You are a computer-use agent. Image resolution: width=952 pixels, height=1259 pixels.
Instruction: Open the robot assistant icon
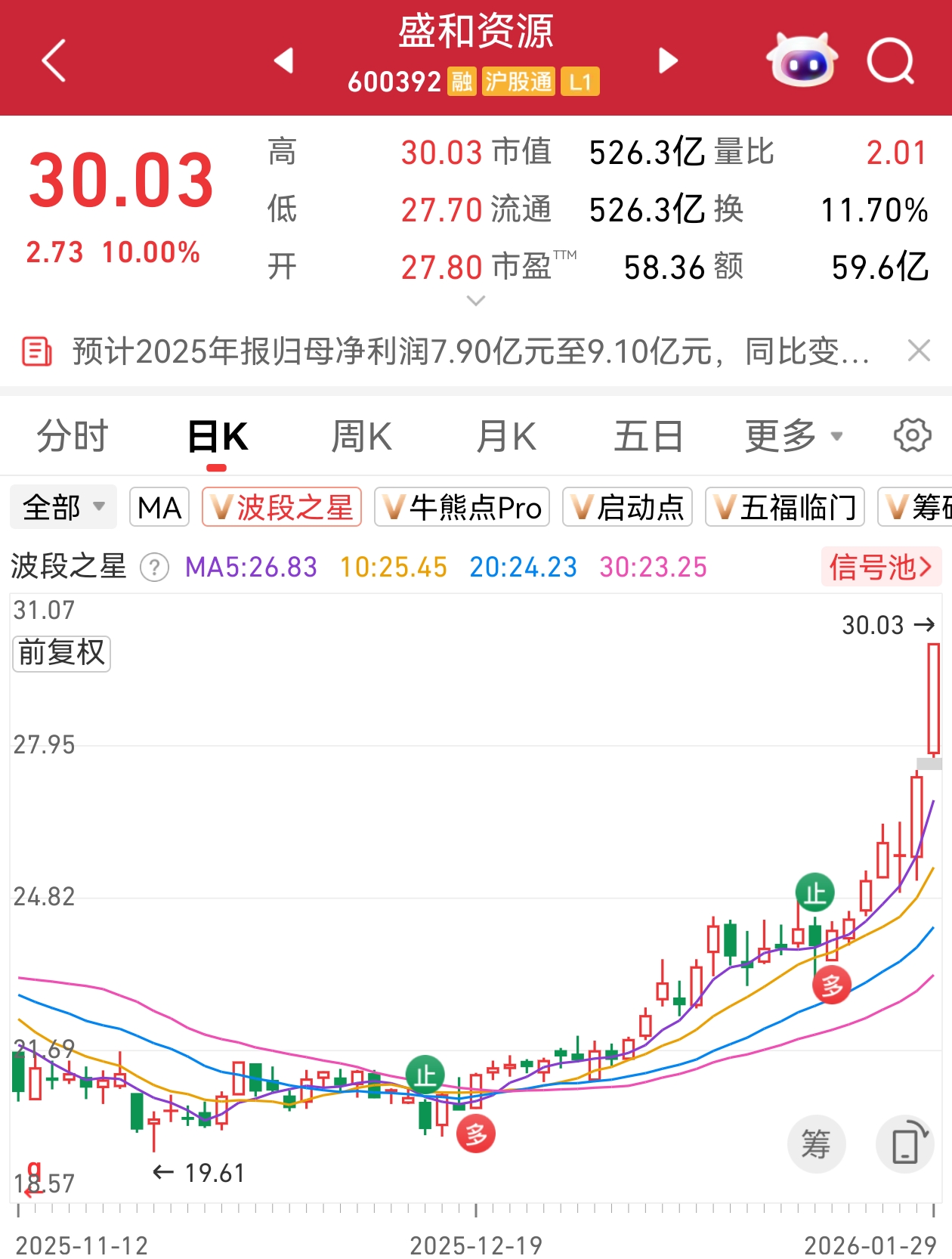click(802, 60)
